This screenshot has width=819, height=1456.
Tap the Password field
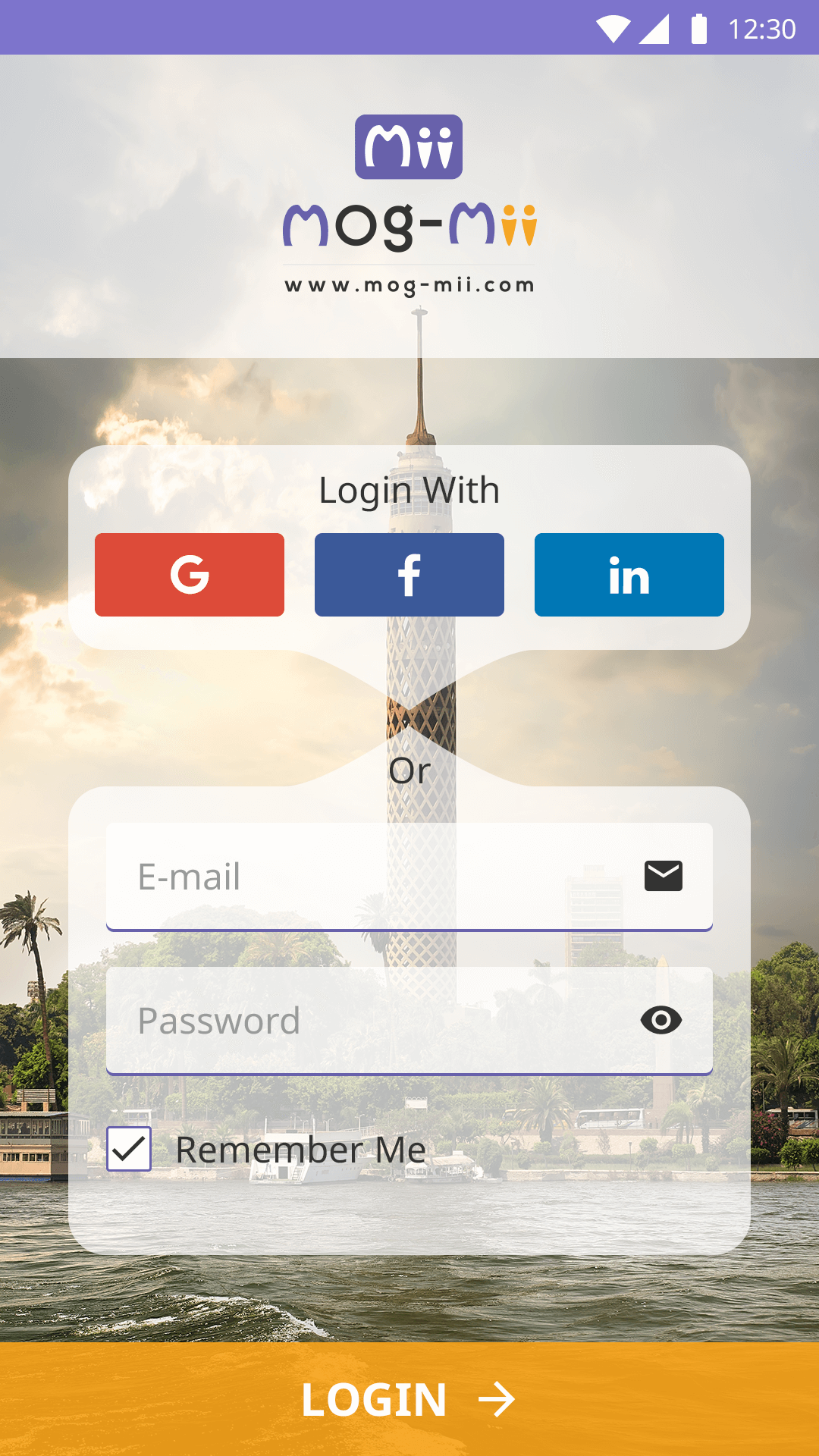[x=409, y=1021]
